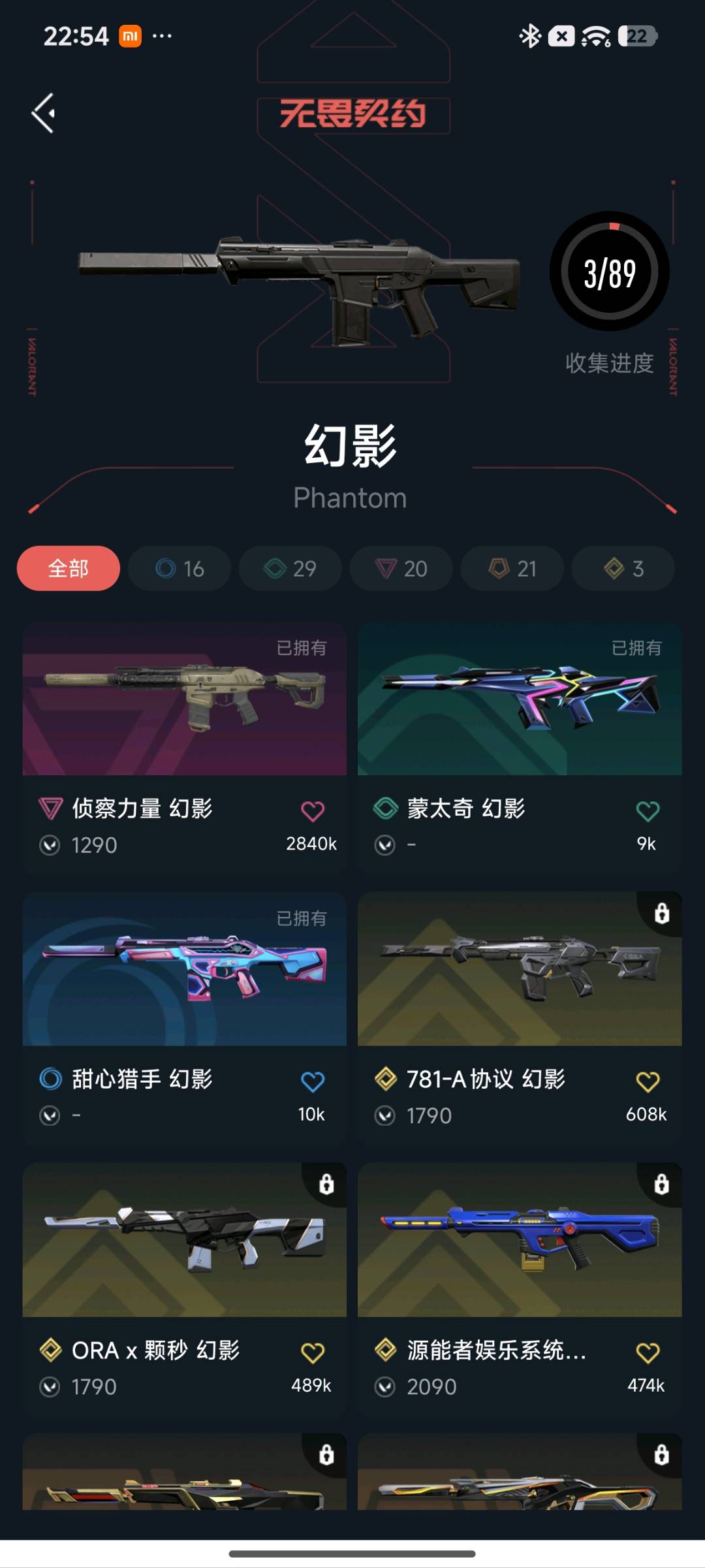
Task: Like the 蒙太奇 幻影 skin
Action: pos(648,811)
